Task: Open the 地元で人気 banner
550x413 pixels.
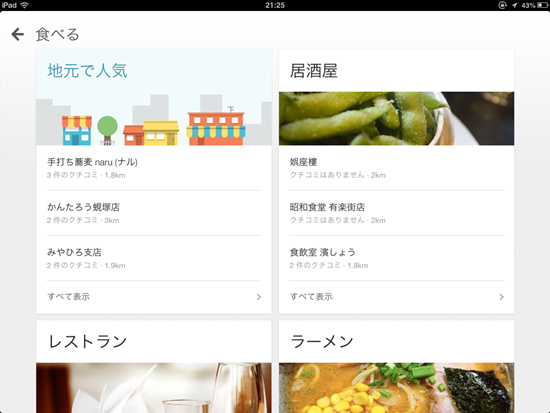Action: 154,98
